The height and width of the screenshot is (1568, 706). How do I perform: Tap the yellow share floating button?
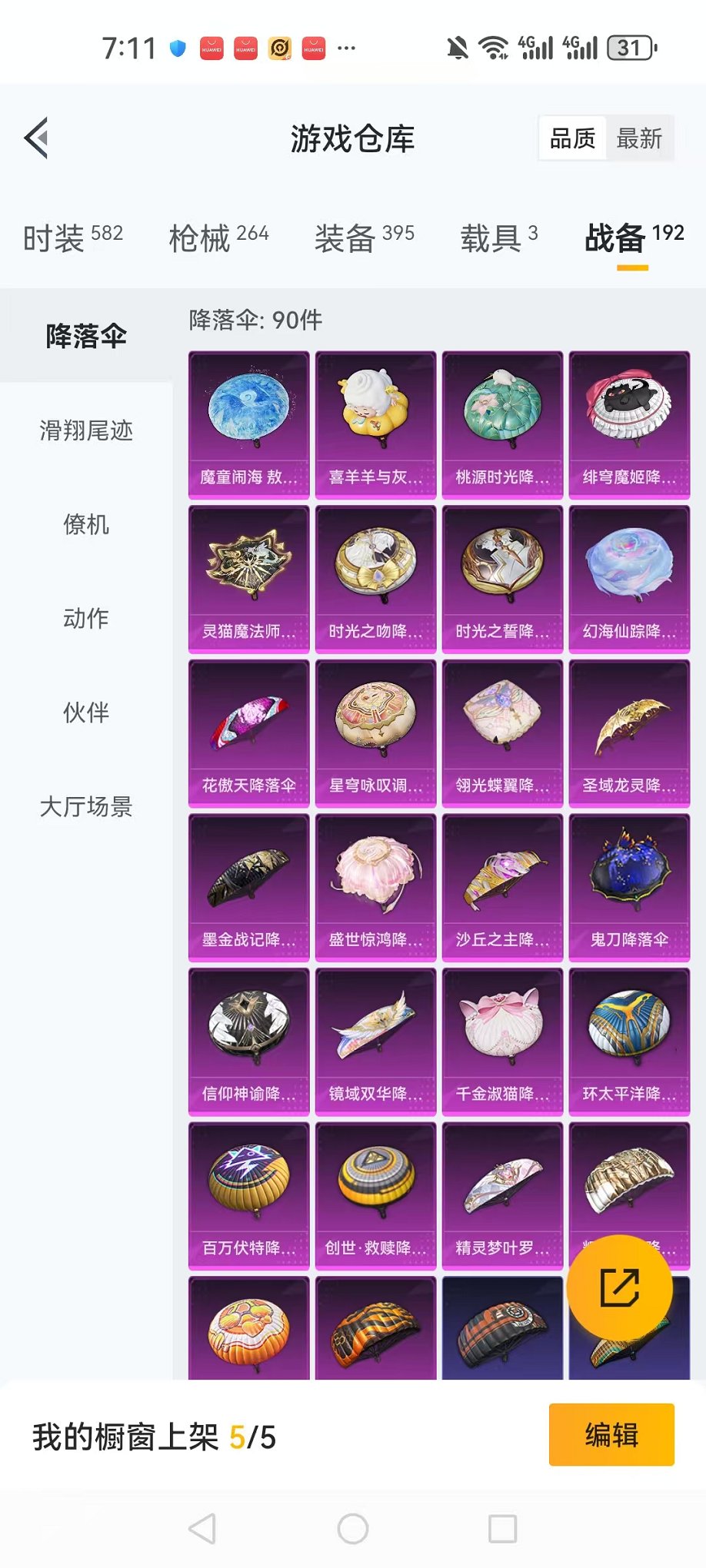click(619, 1287)
